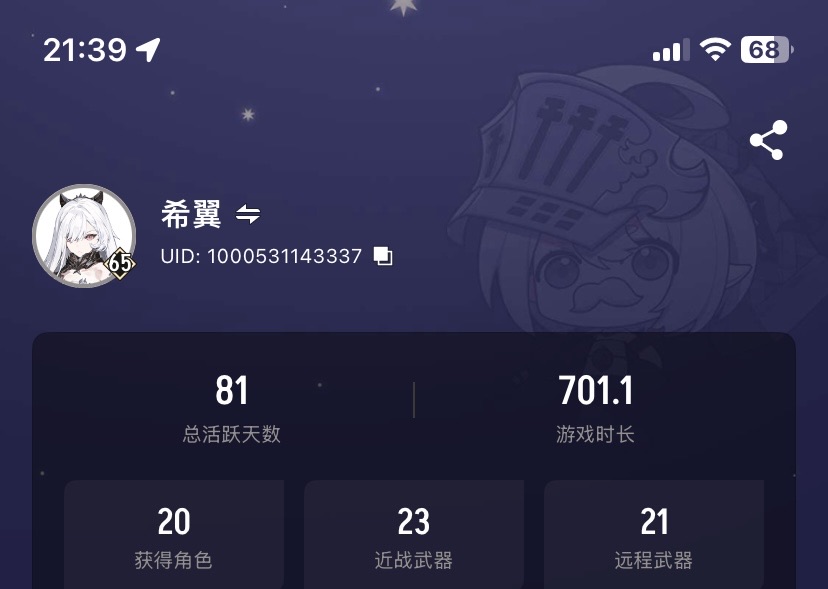Switch account next to 希翼
The height and width of the screenshot is (589, 828).
tap(248, 214)
